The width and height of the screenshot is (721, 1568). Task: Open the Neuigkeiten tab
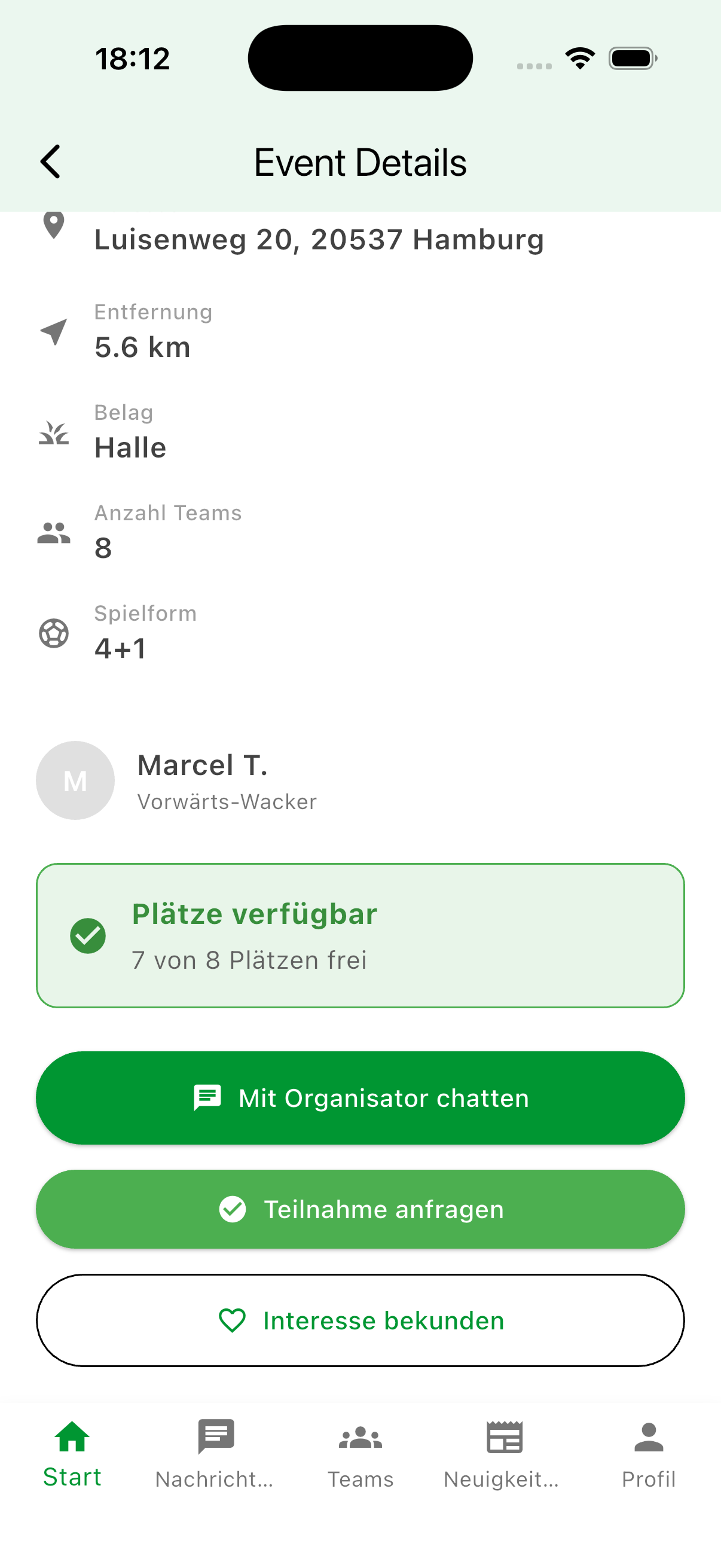click(504, 1455)
